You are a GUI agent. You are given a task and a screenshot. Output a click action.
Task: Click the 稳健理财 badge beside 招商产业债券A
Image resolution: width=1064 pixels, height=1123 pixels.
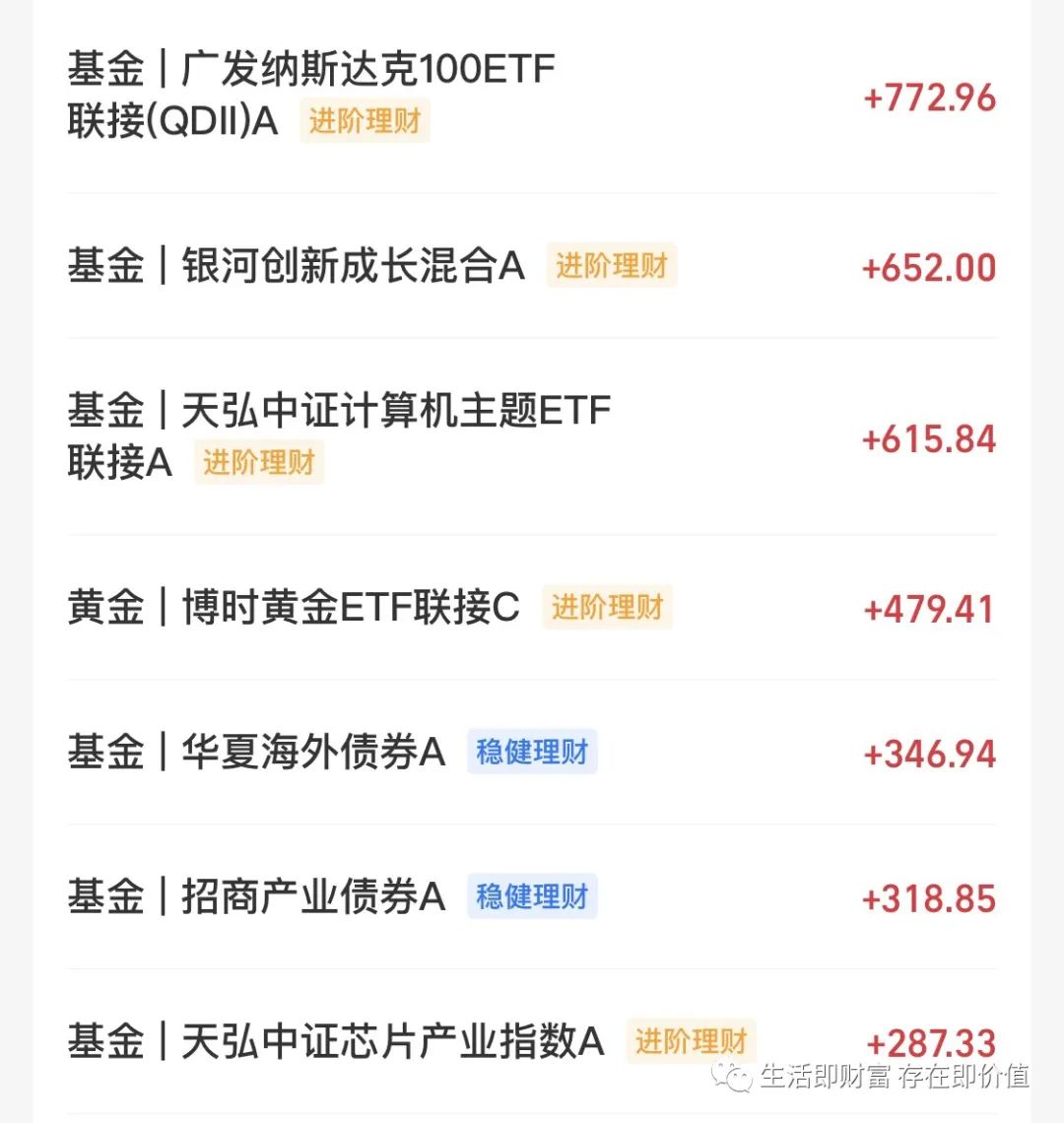532,896
